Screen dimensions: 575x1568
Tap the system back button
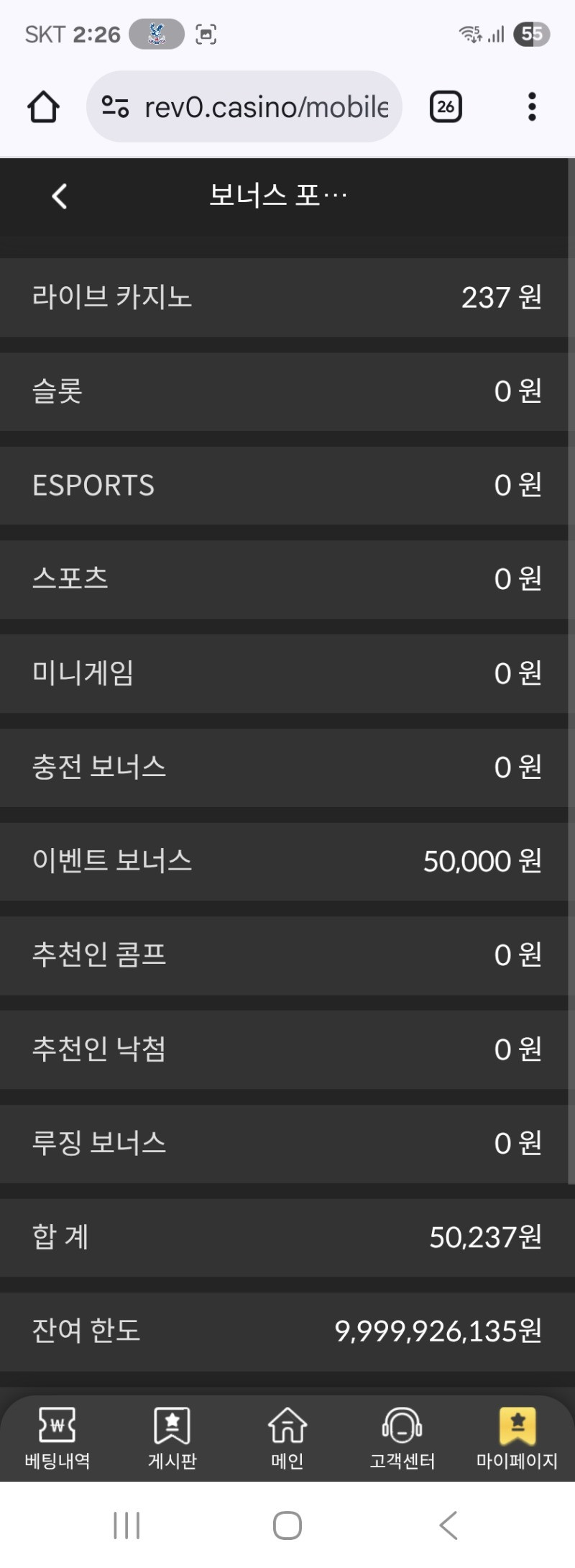click(448, 1525)
